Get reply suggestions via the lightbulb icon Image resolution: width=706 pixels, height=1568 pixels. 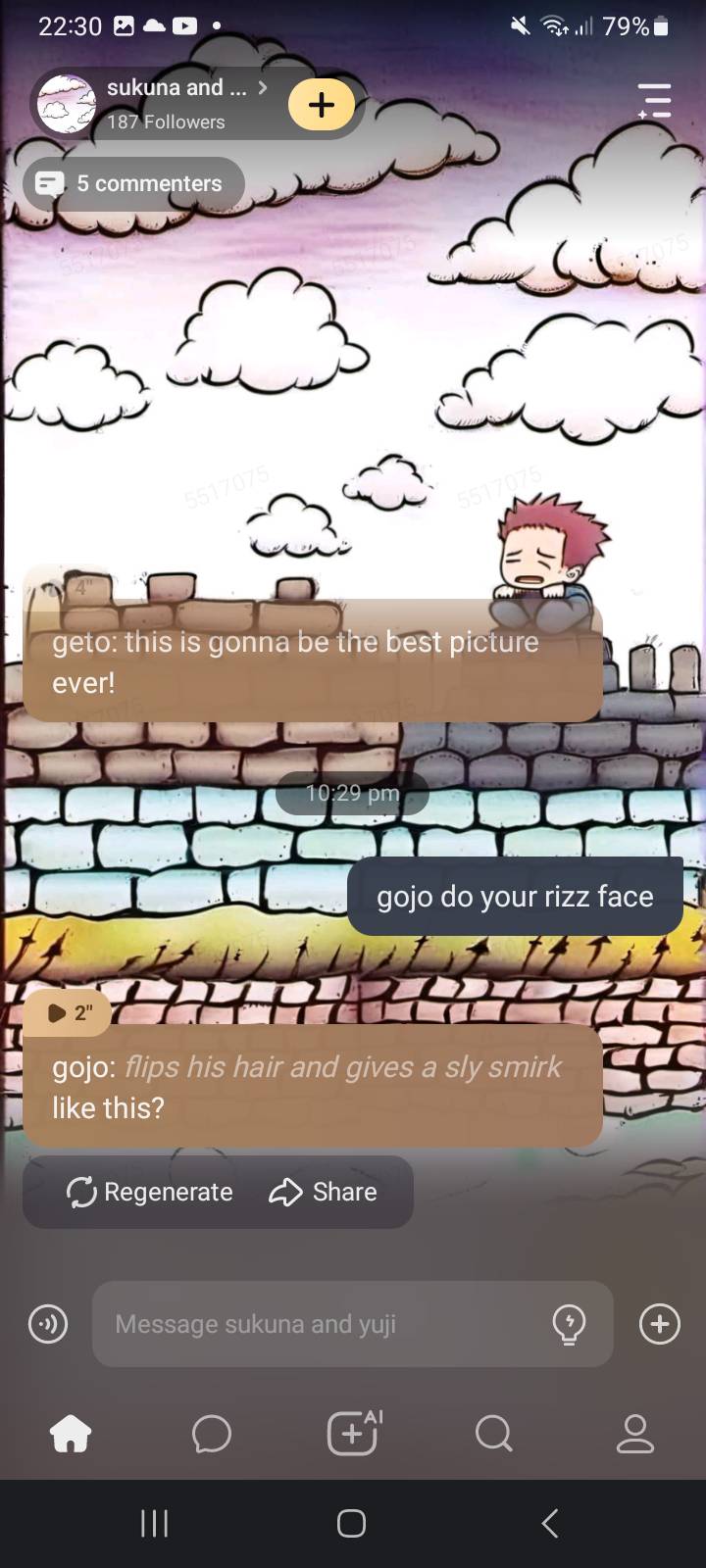(x=570, y=1324)
